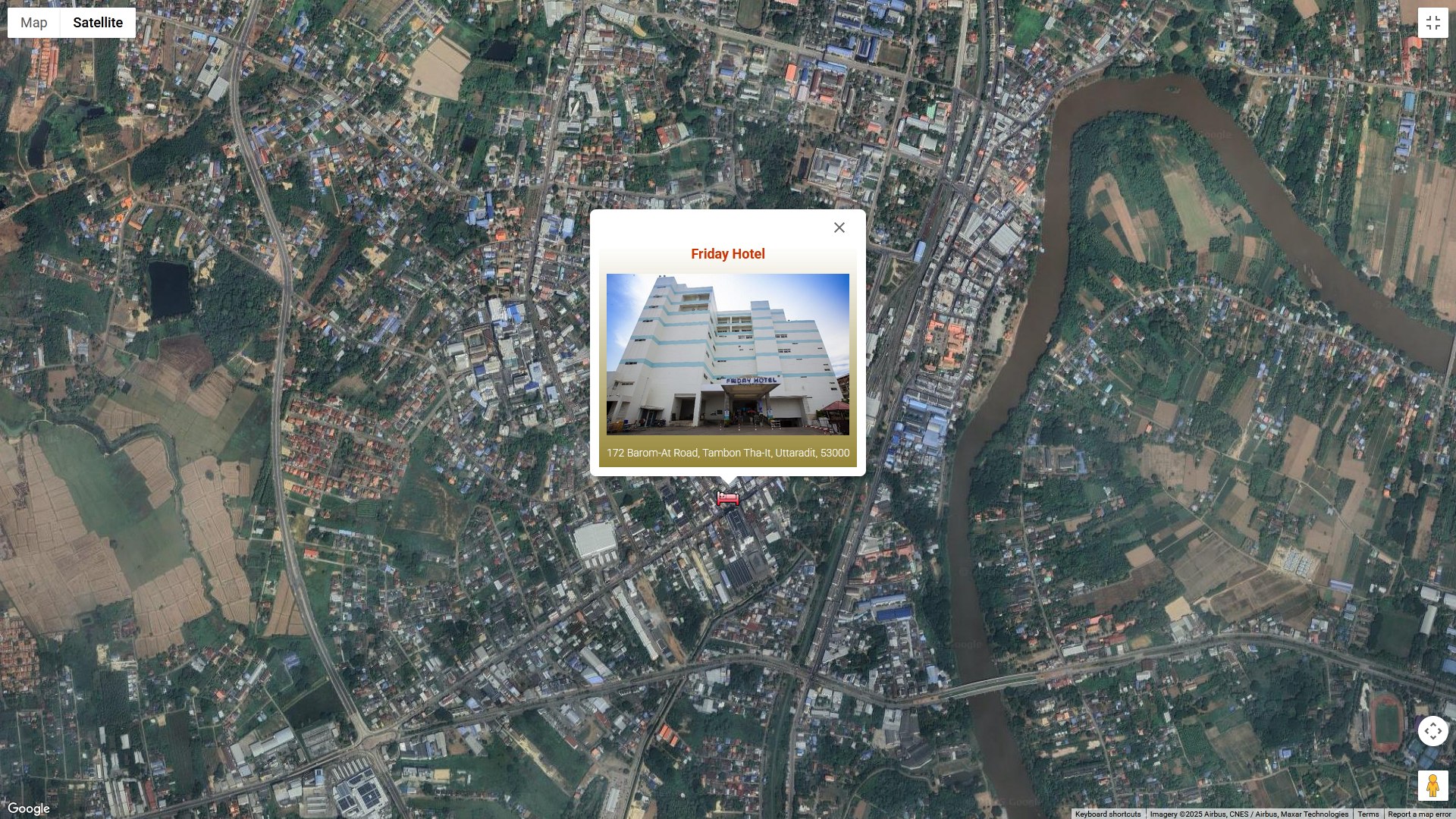Open Keyboard shortcuts
This screenshot has width=1456, height=819.
pyautogui.click(x=1107, y=814)
